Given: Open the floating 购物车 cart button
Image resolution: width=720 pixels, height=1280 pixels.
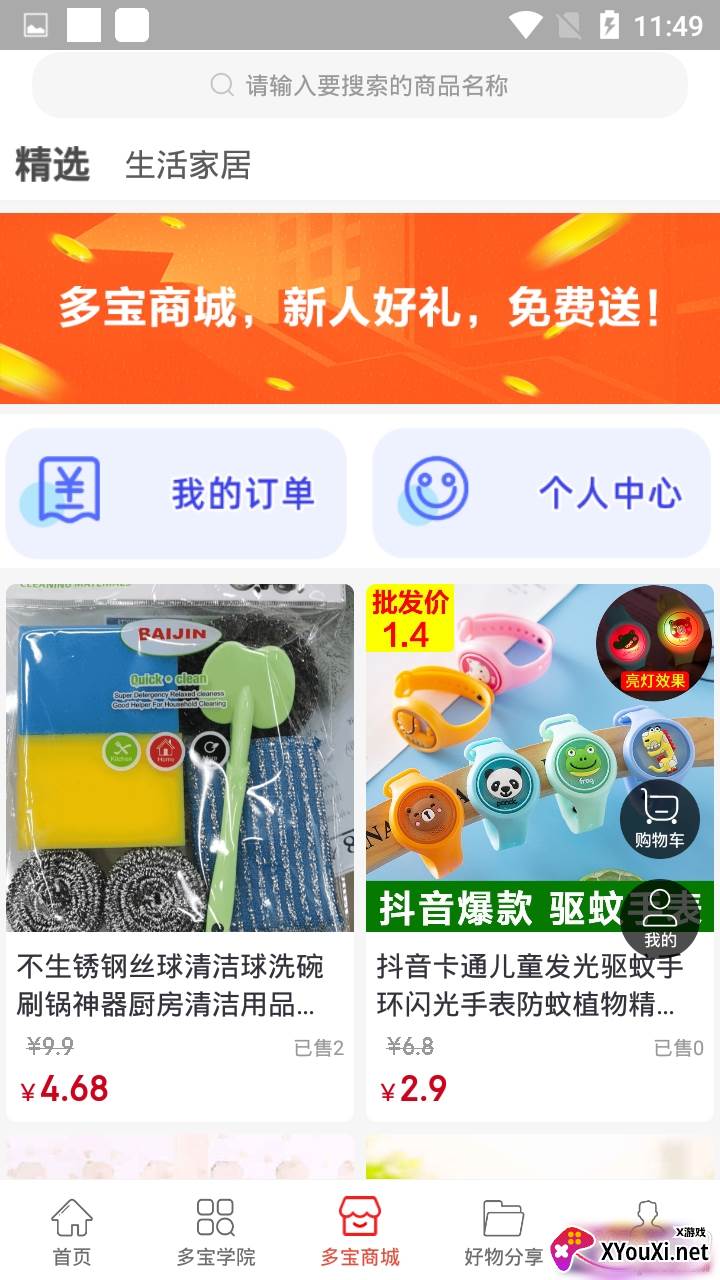Looking at the screenshot, I should [x=659, y=820].
